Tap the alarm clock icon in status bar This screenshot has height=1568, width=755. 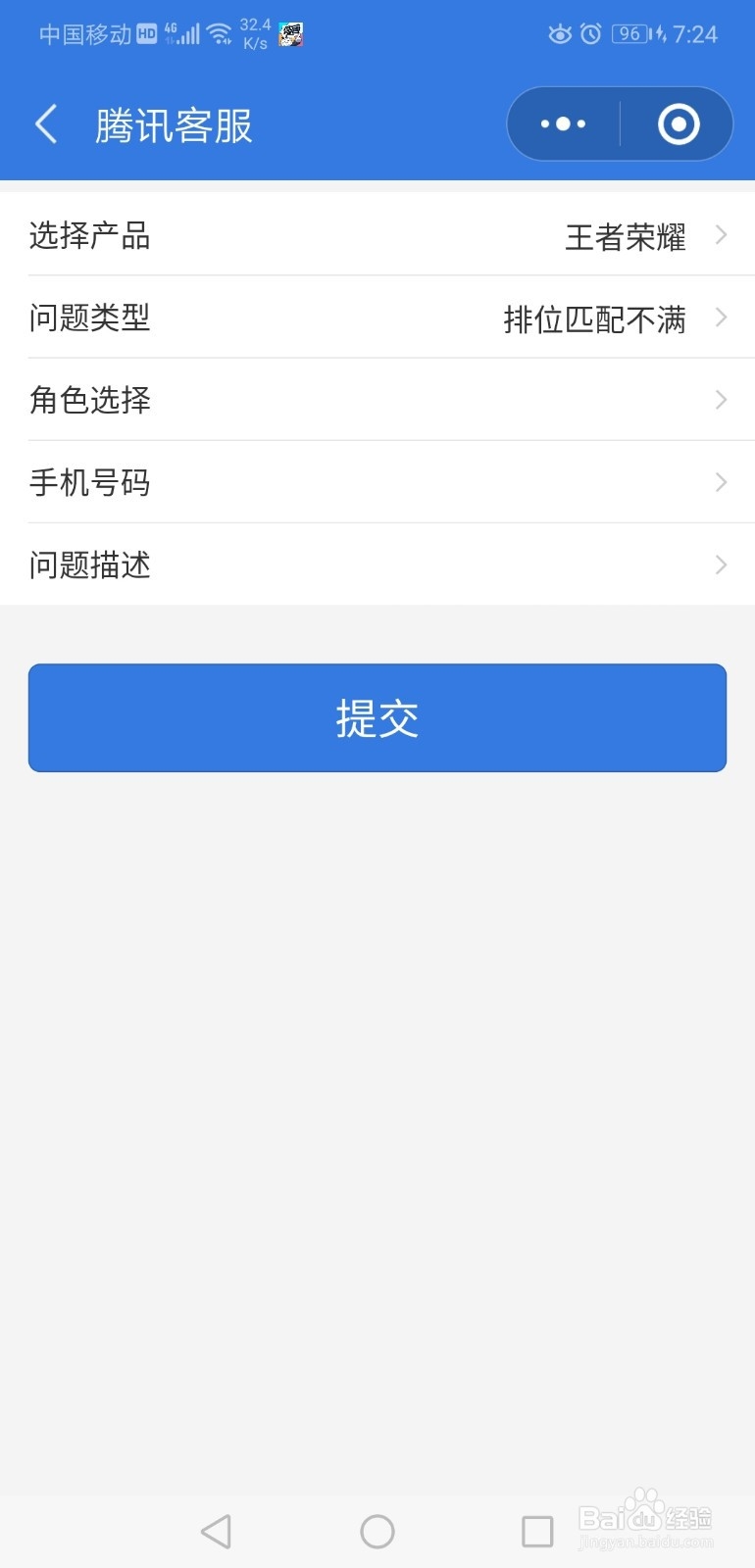[589, 33]
